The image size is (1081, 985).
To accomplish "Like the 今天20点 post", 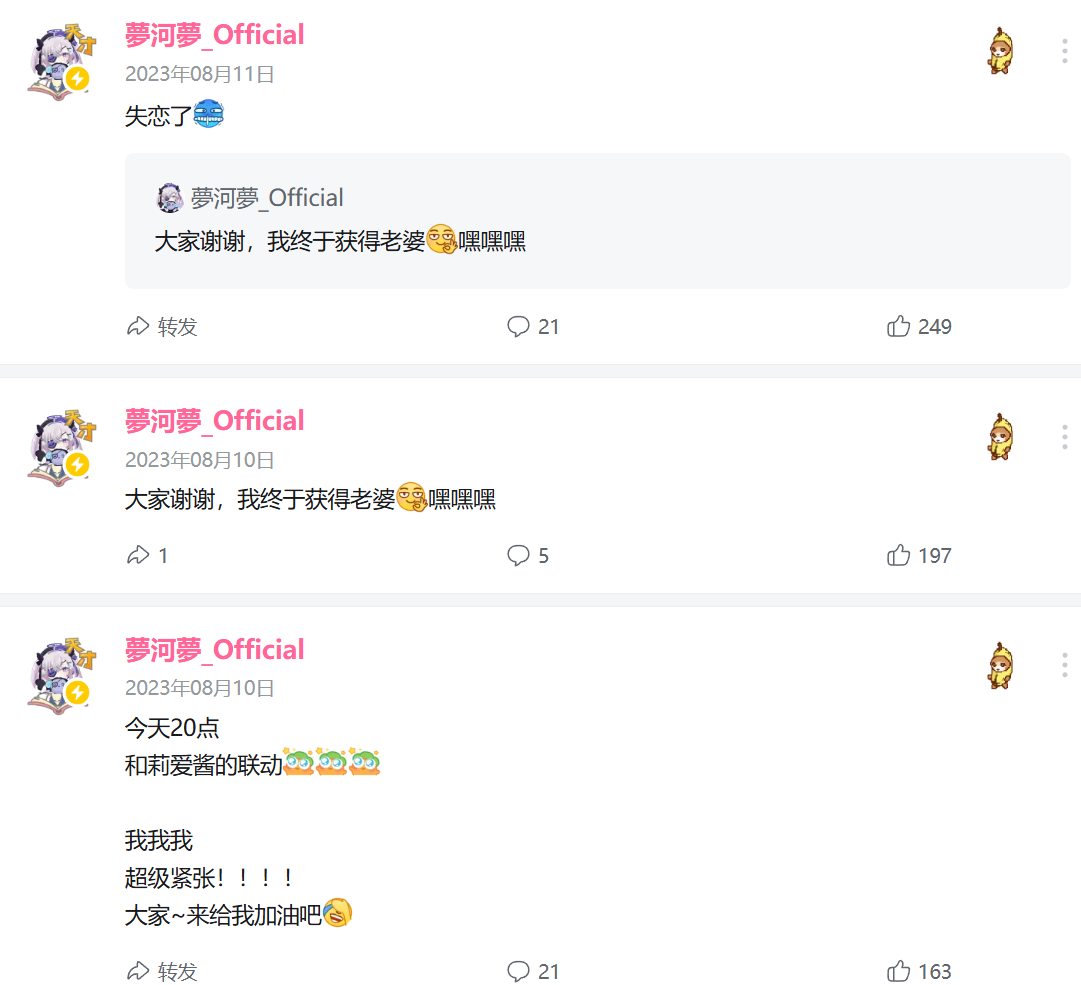I will pyautogui.click(x=918, y=972).
